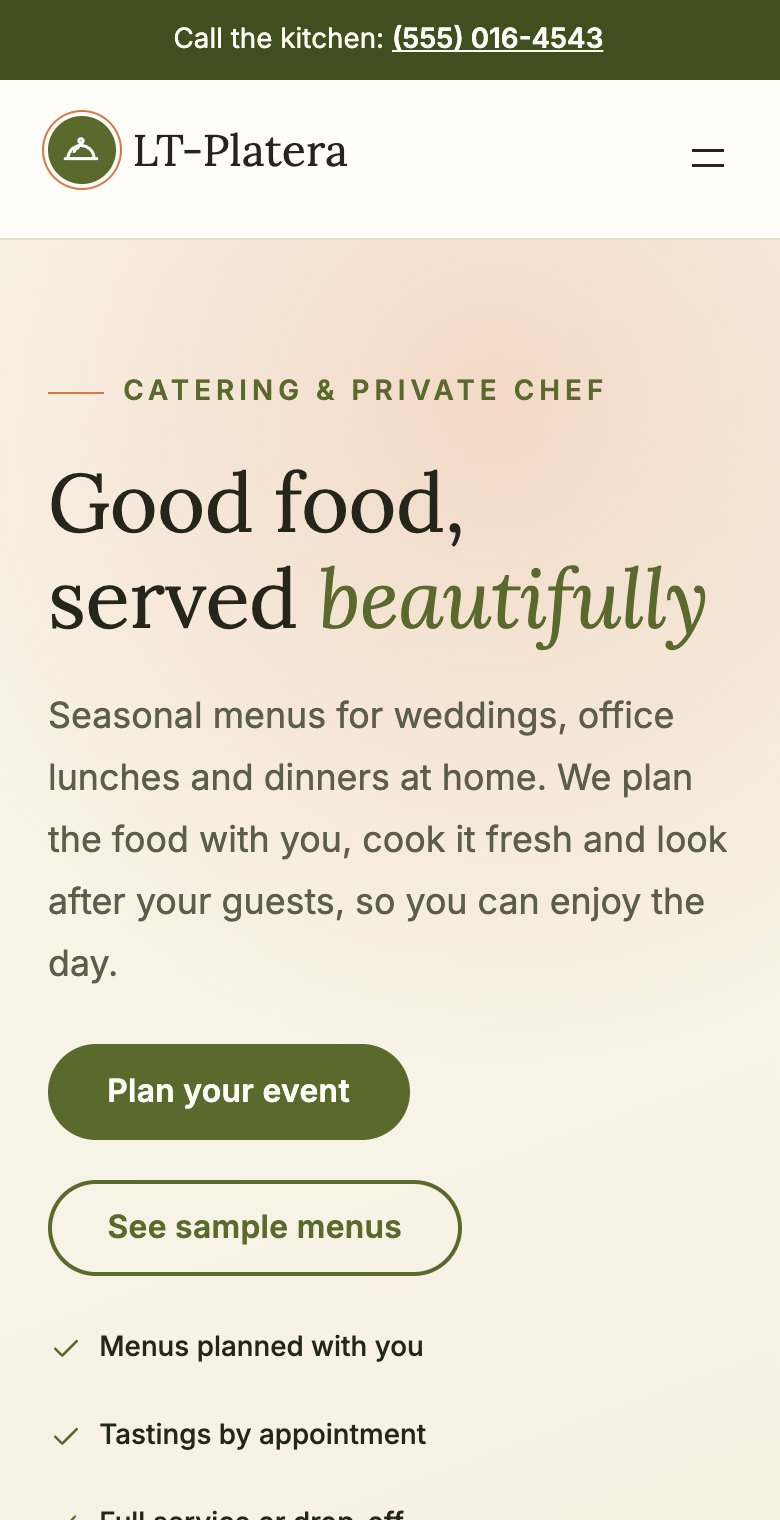Tap the Plan your event button
The image size is (780, 1520).
tap(229, 1092)
